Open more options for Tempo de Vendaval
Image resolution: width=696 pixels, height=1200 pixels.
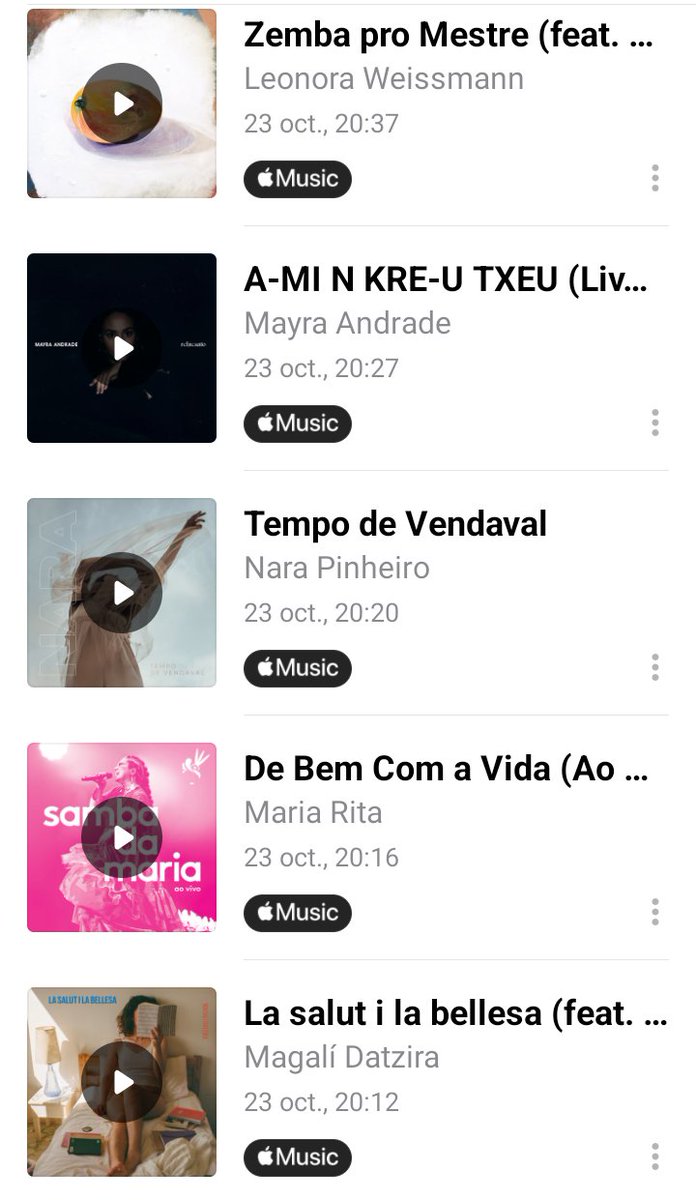pos(655,668)
